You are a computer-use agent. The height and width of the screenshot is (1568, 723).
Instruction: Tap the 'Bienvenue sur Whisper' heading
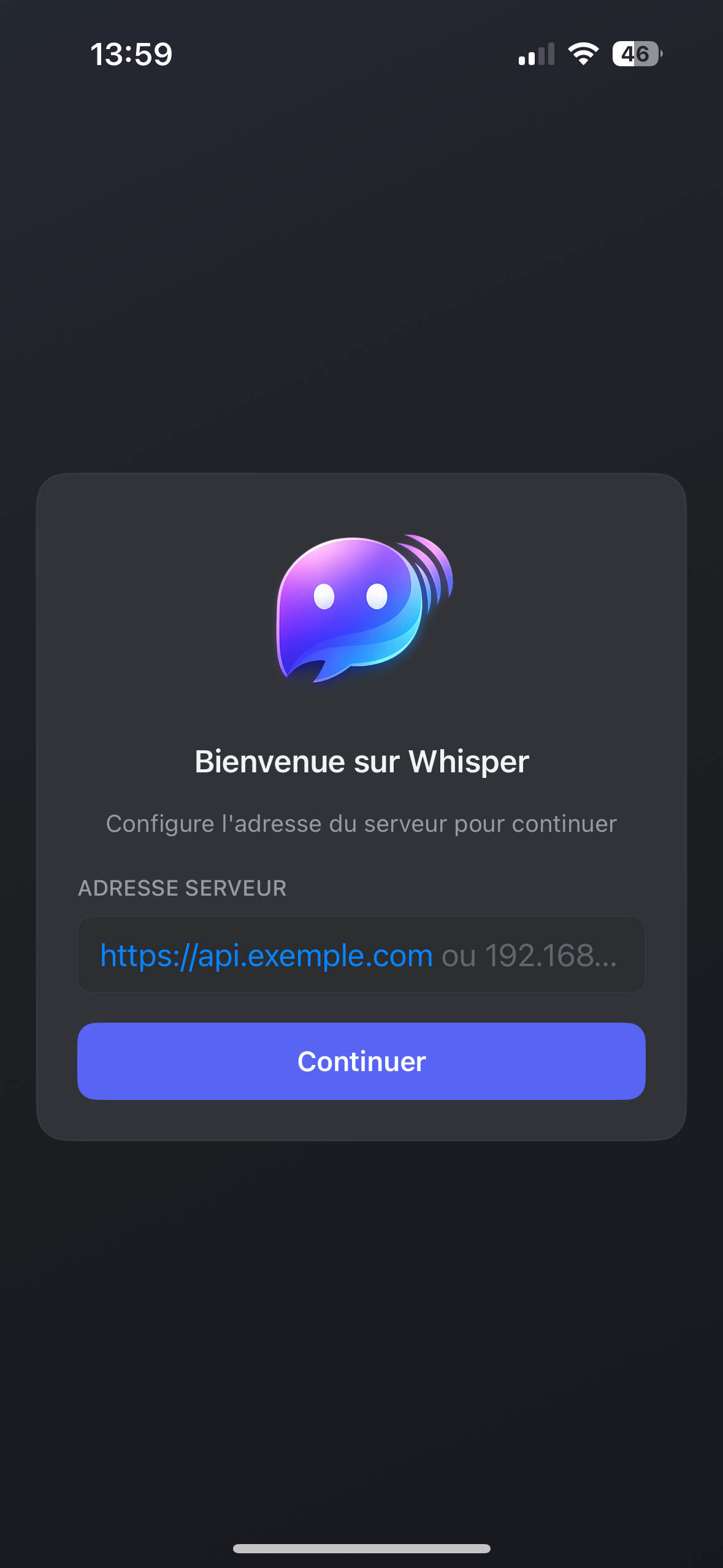pyautogui.click(x=361, y=761)
